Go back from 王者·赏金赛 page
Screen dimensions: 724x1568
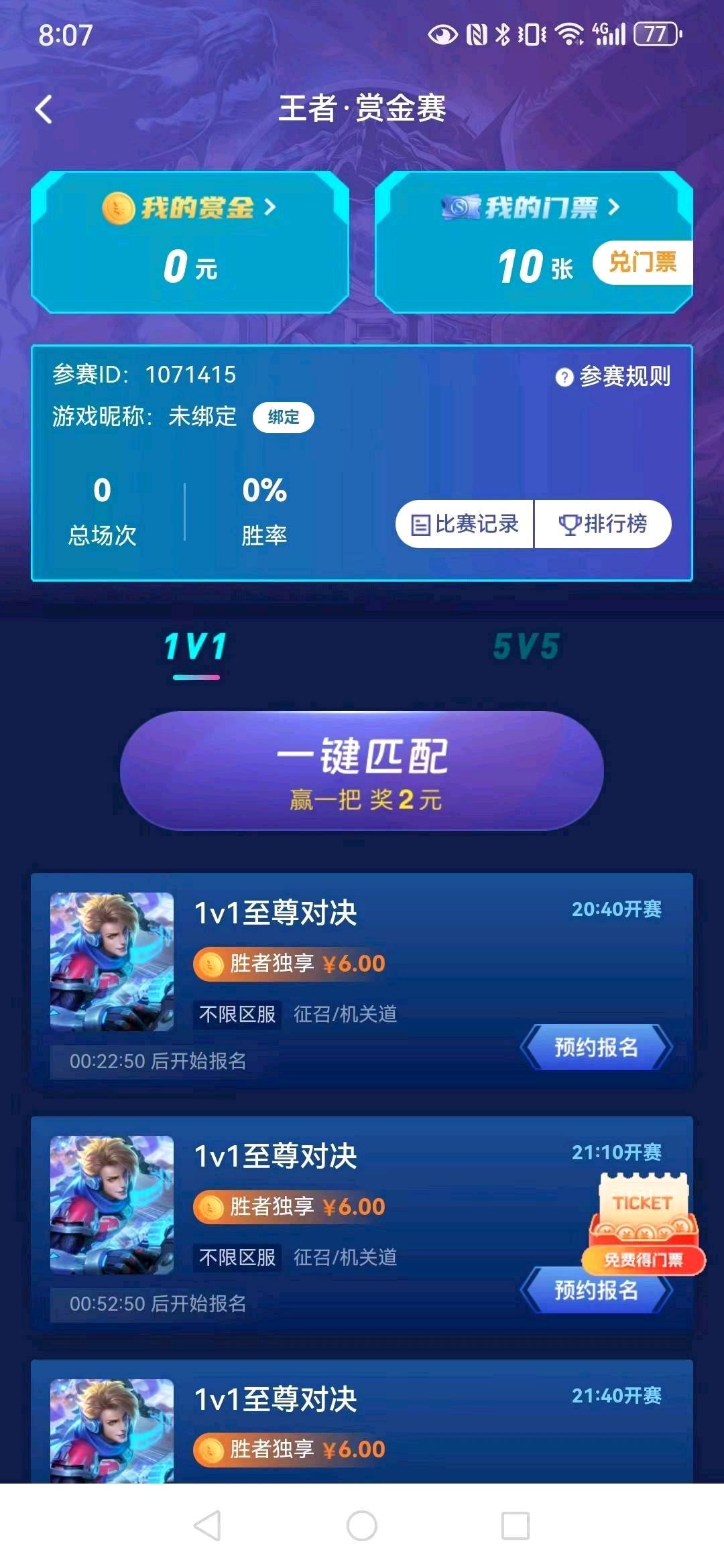click(x=44, y=109)
